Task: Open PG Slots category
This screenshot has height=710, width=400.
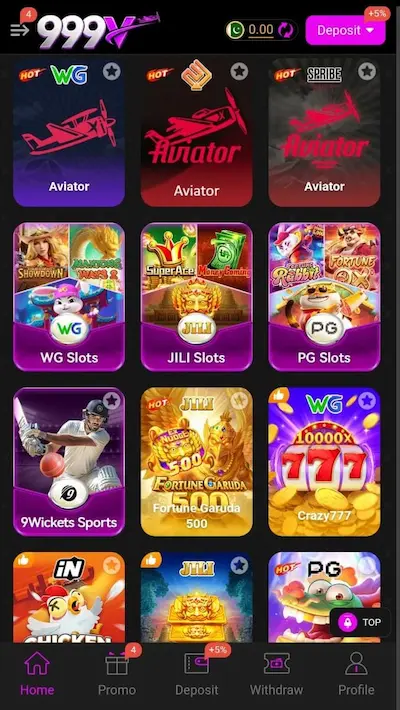Action: 324,297
